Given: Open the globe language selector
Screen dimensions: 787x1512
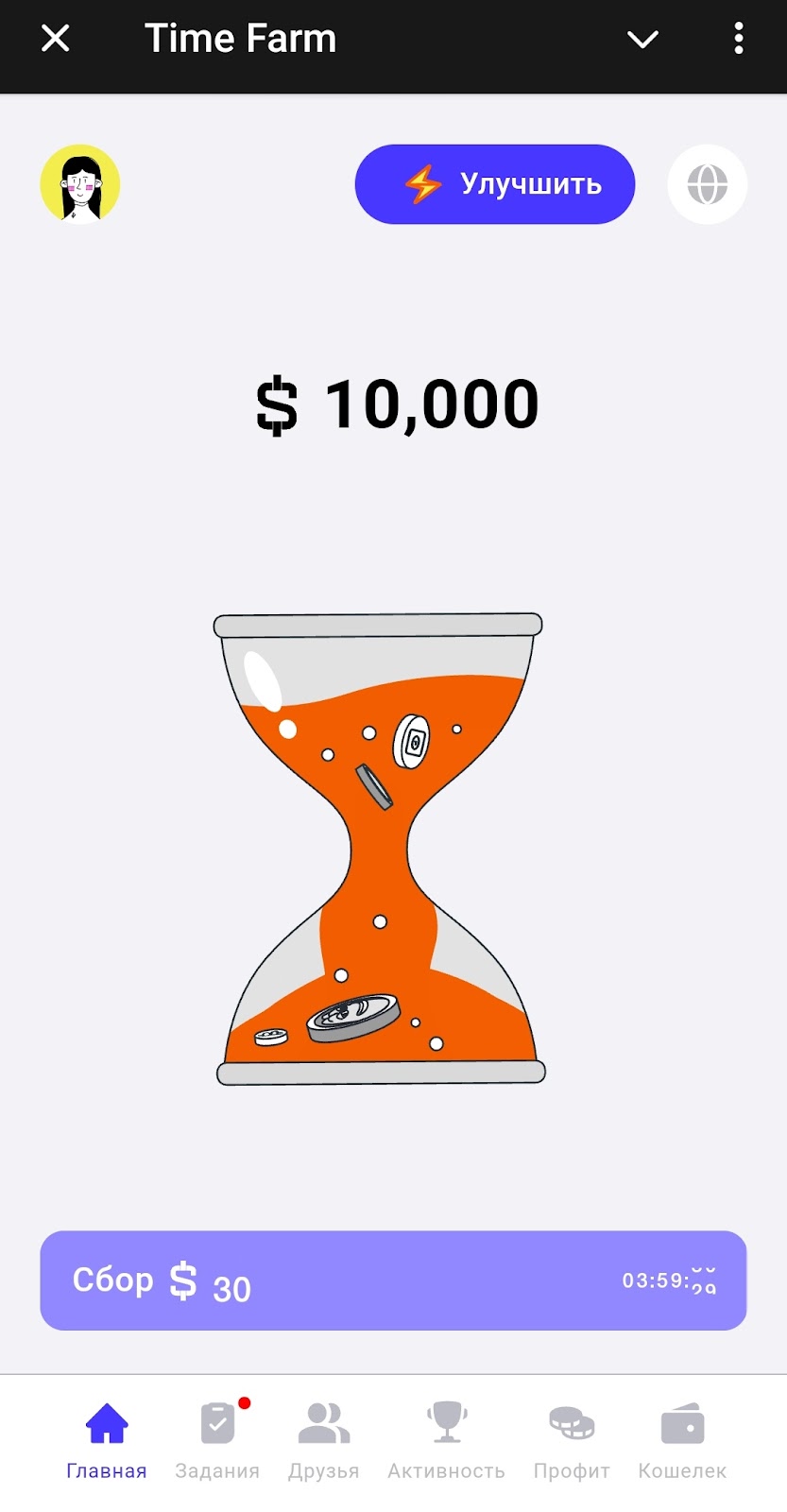Looking at the screenshot, I should pyautogui.click(x=707, y=184).
